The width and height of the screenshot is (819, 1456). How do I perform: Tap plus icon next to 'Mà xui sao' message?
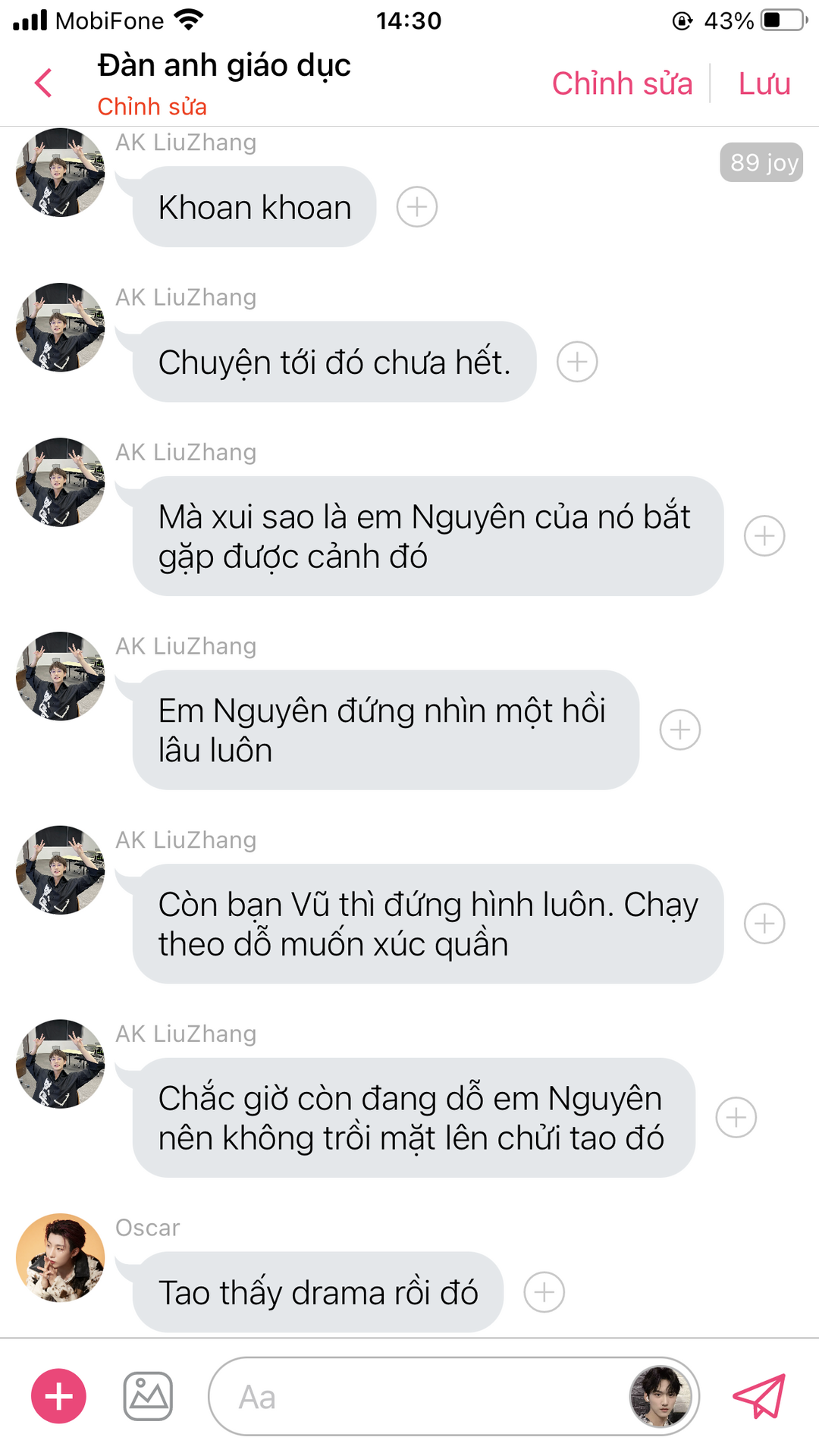[764, 535]
